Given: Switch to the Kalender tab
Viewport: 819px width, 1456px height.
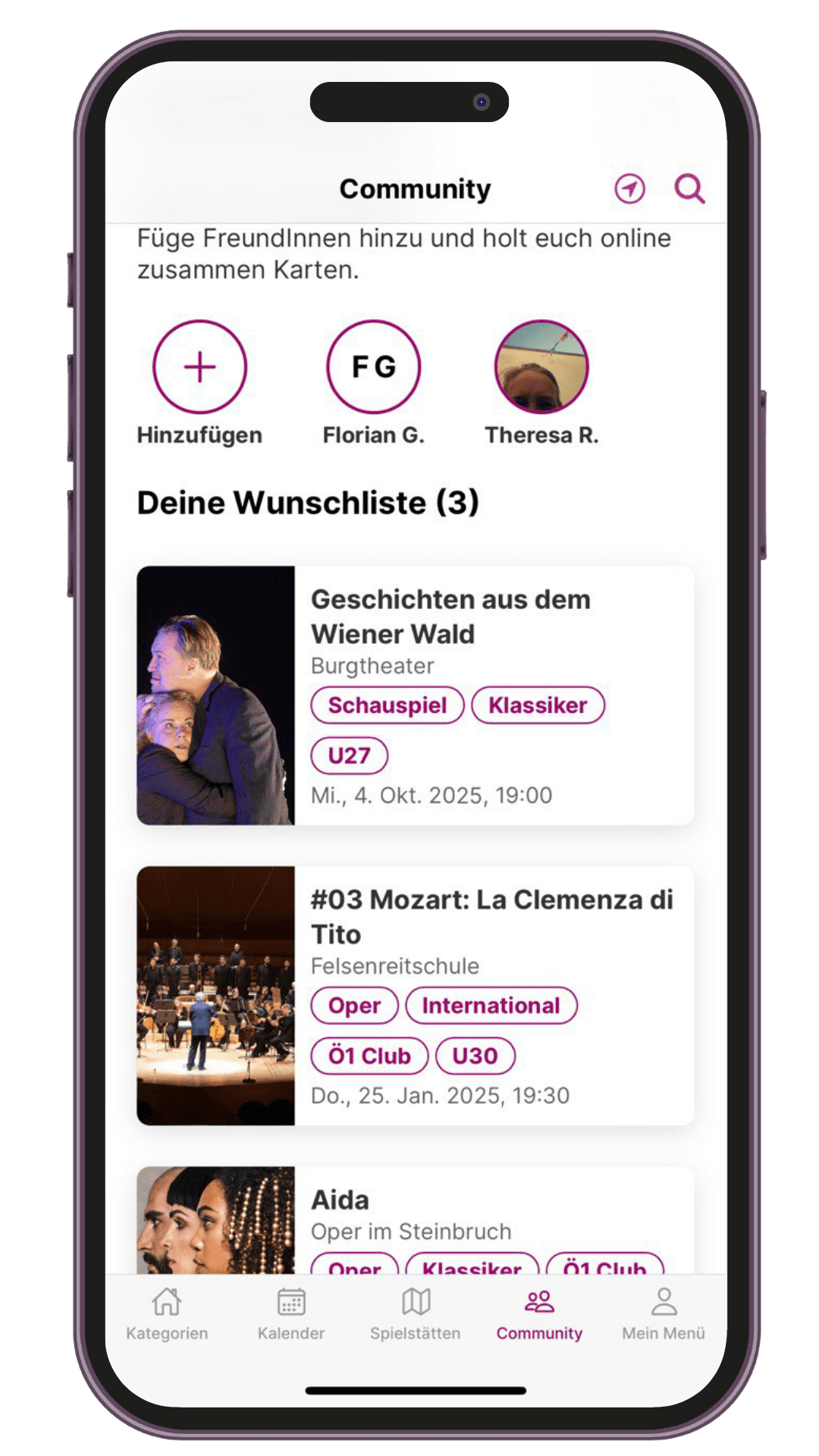Looking at the screenshot, I should pyautogui.click(x=291, y=1314).
